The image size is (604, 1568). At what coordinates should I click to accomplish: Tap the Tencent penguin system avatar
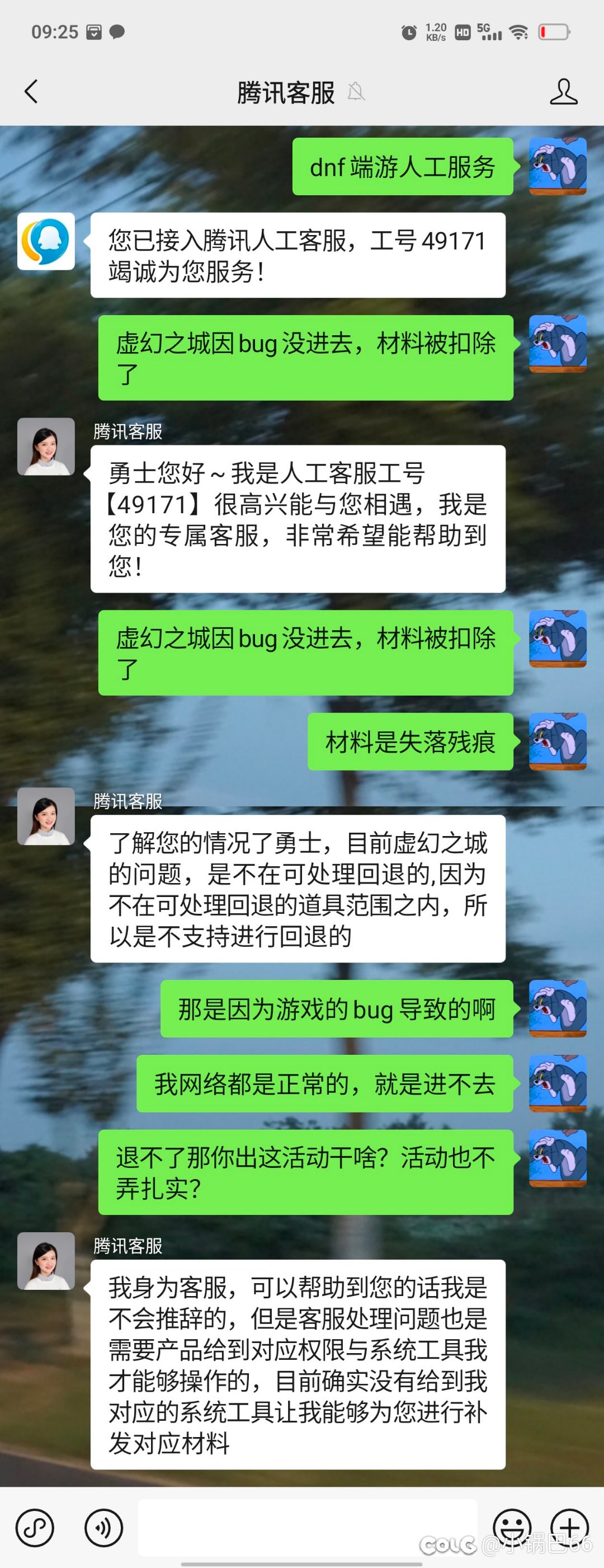point(46,241)
